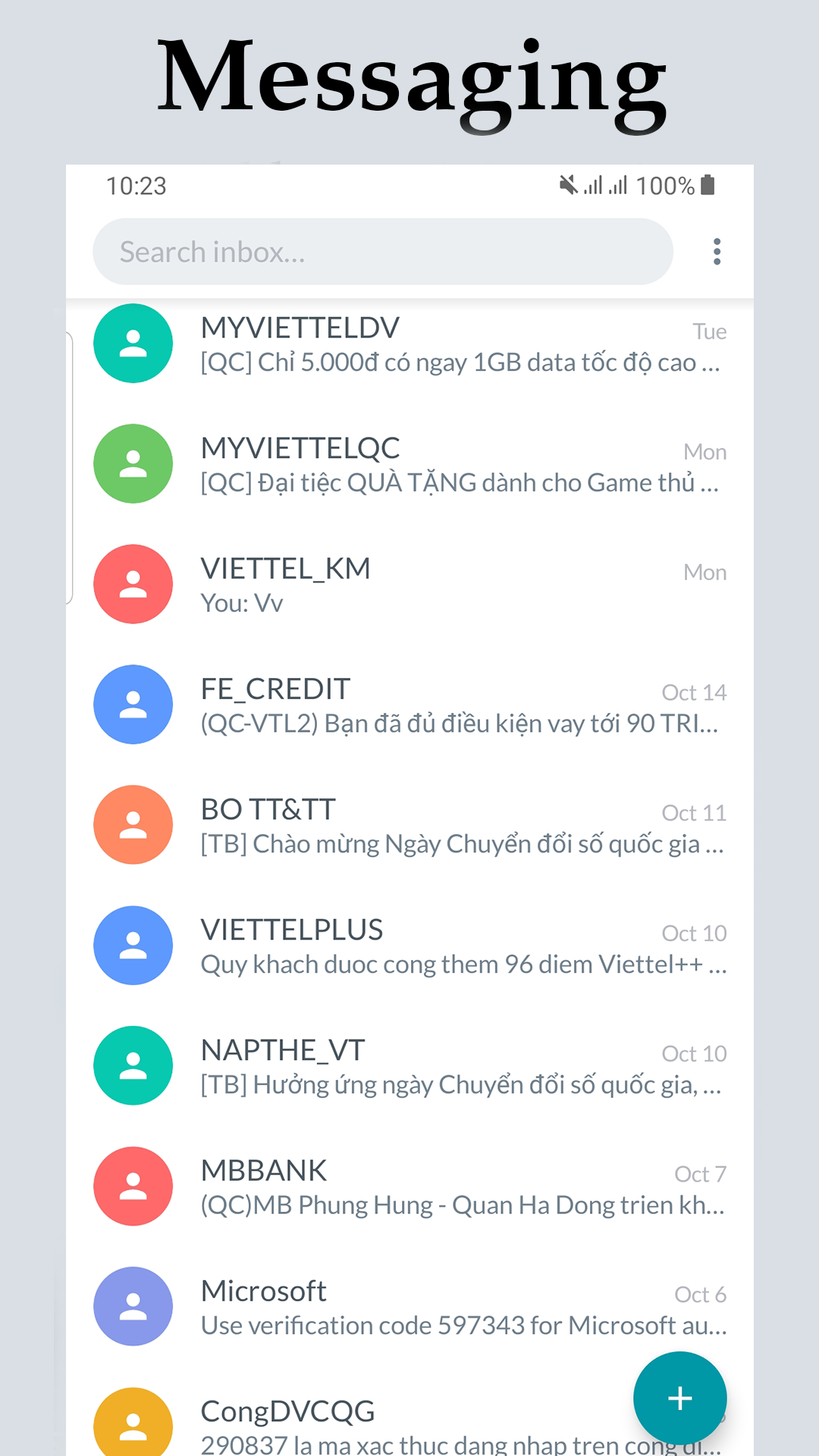Tap the CongDVCQG yellow avatar
Viewport: 819px width, 1456px height.
point(133,1426)
